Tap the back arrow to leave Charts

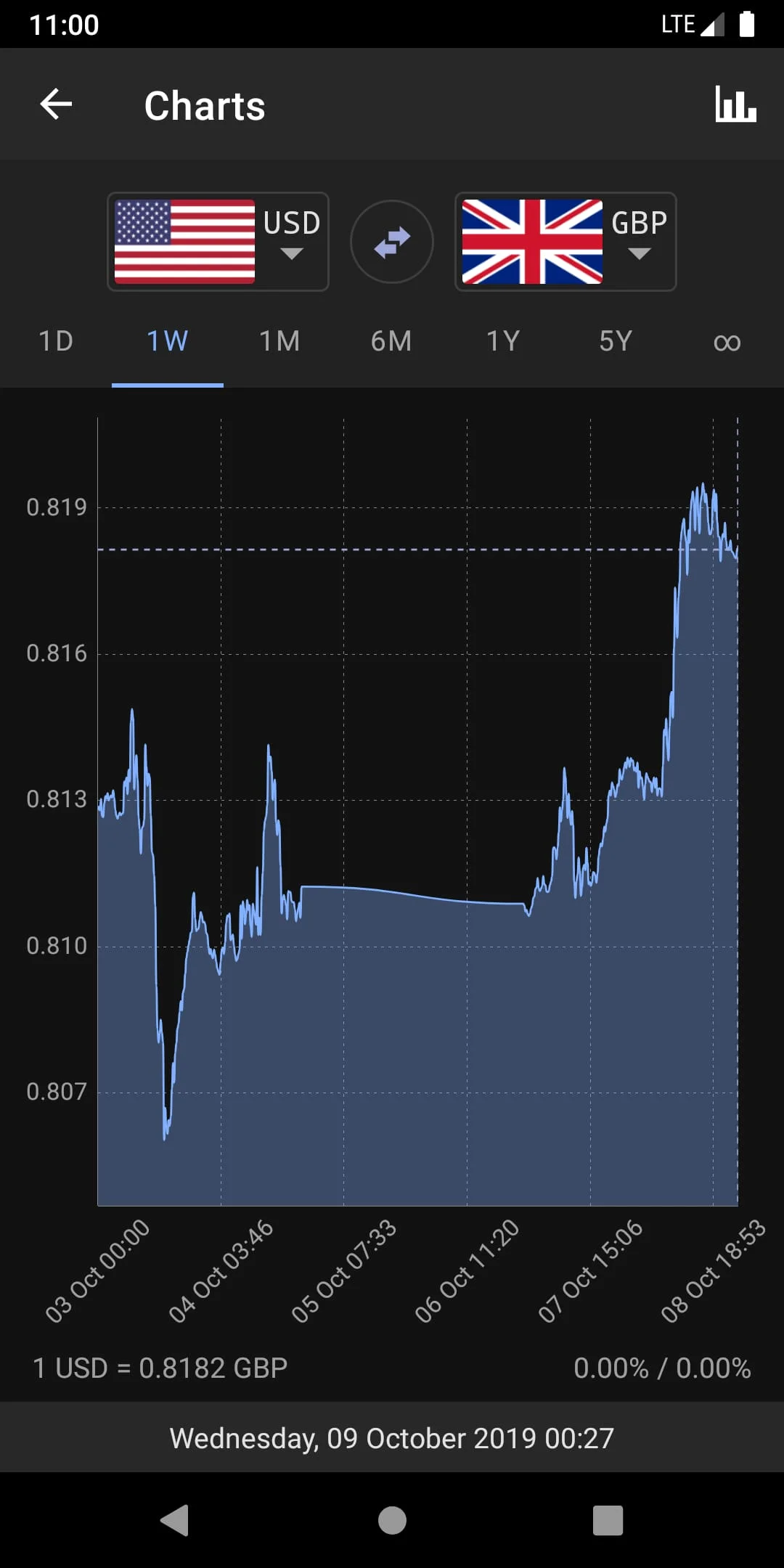(55, 104)
